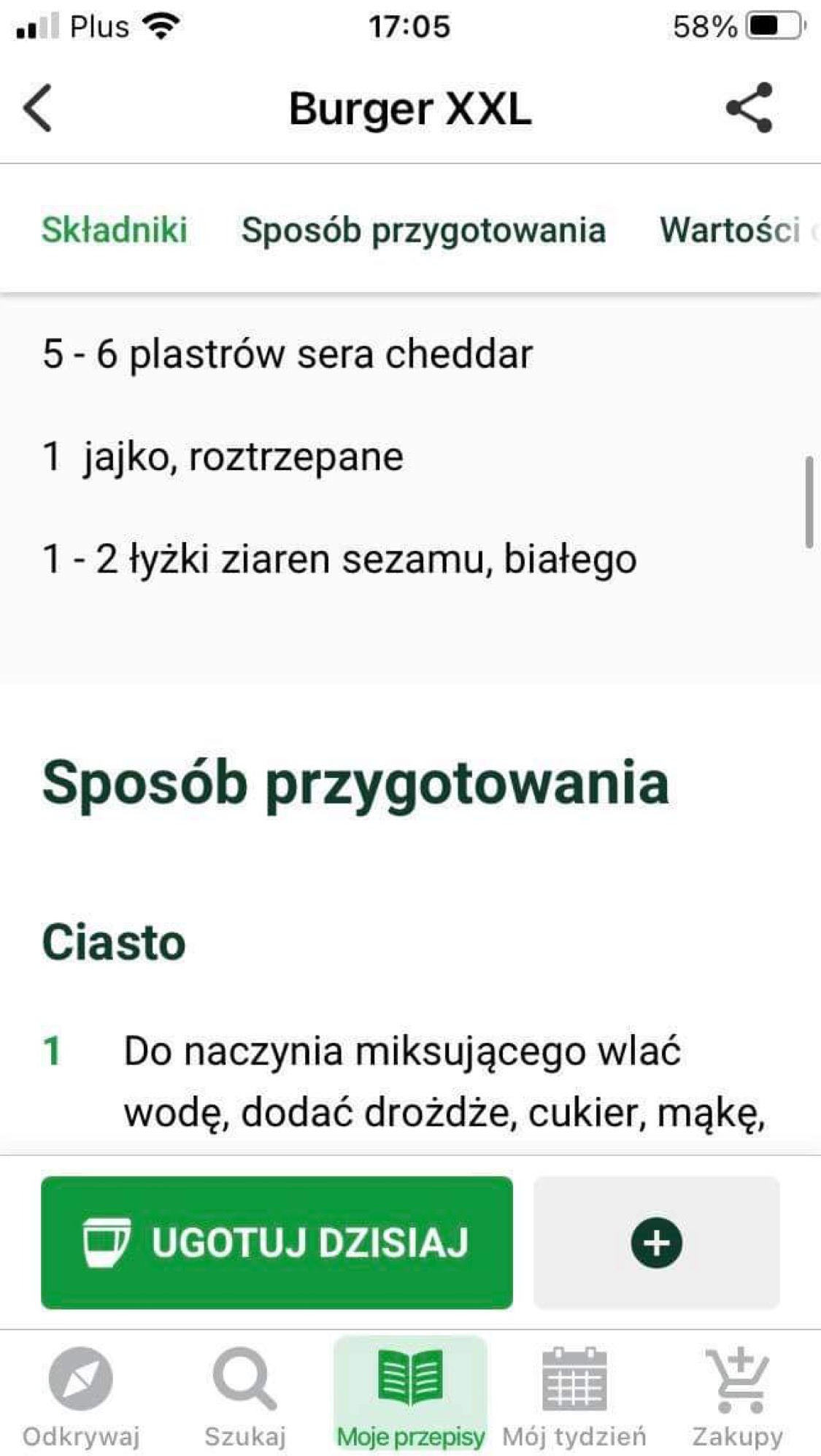Screen dimensions: 821x1456
Task: Select the Składniki tab
Action: click(x=115, y=230)
